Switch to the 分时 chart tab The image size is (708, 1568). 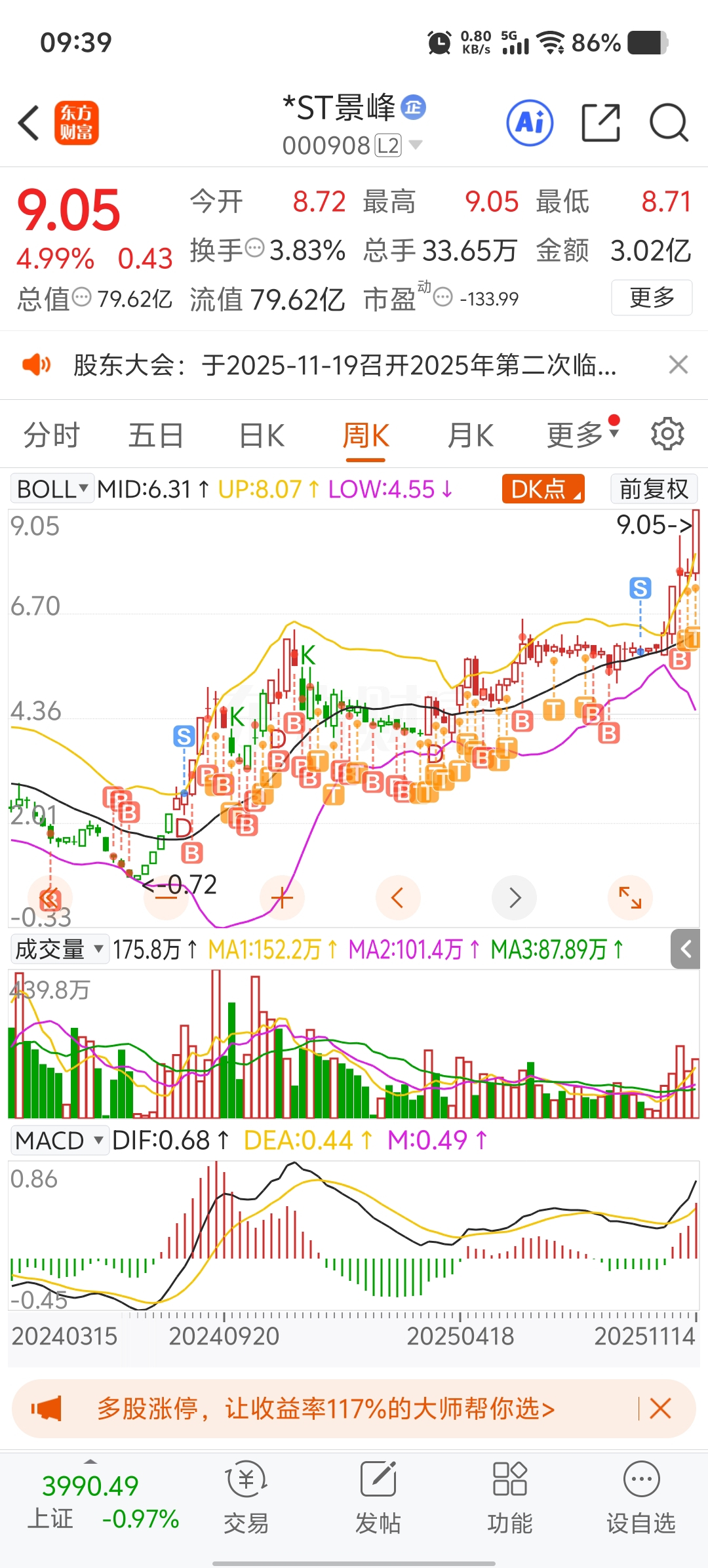(x=52, y=435)
